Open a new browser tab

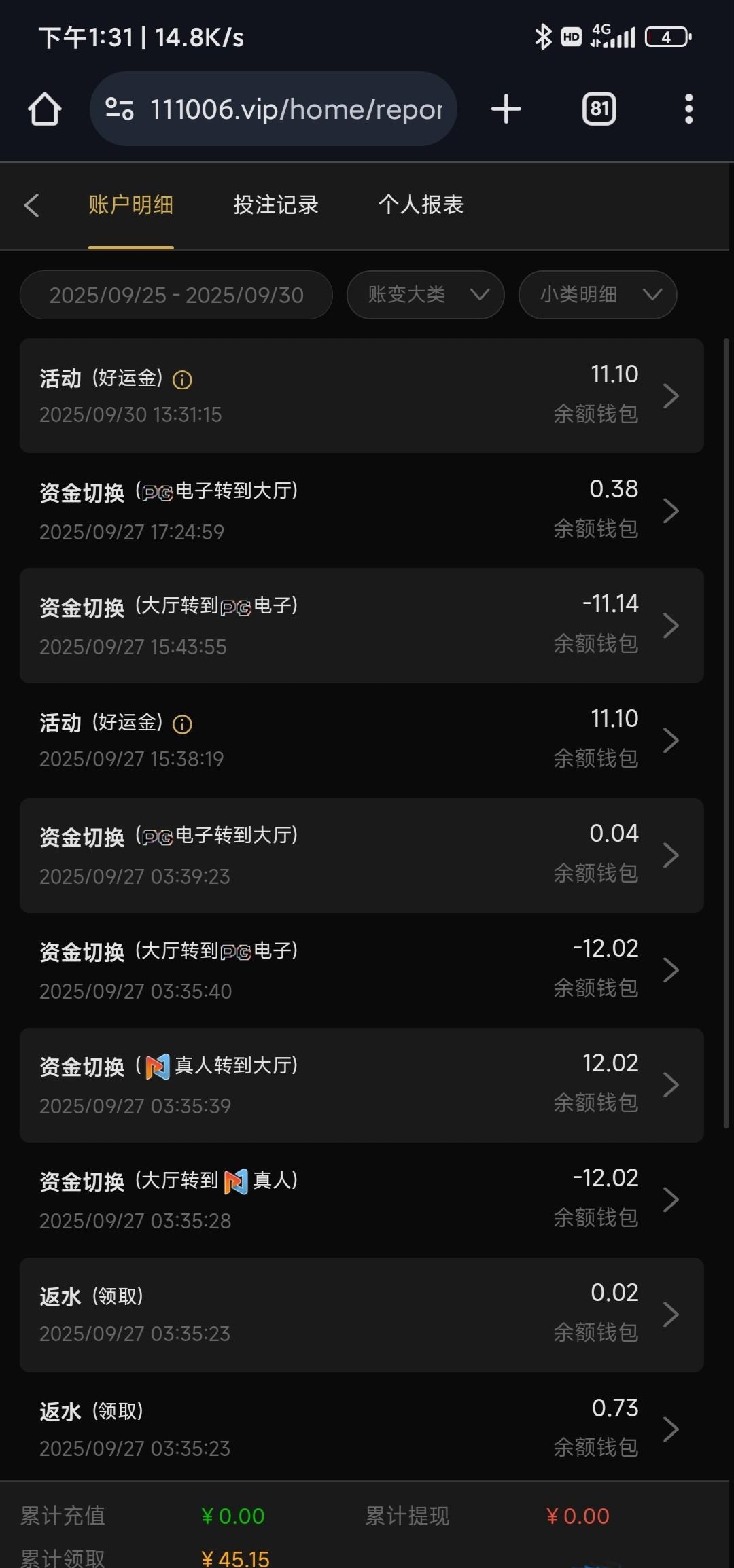click(x=506, y=109)
